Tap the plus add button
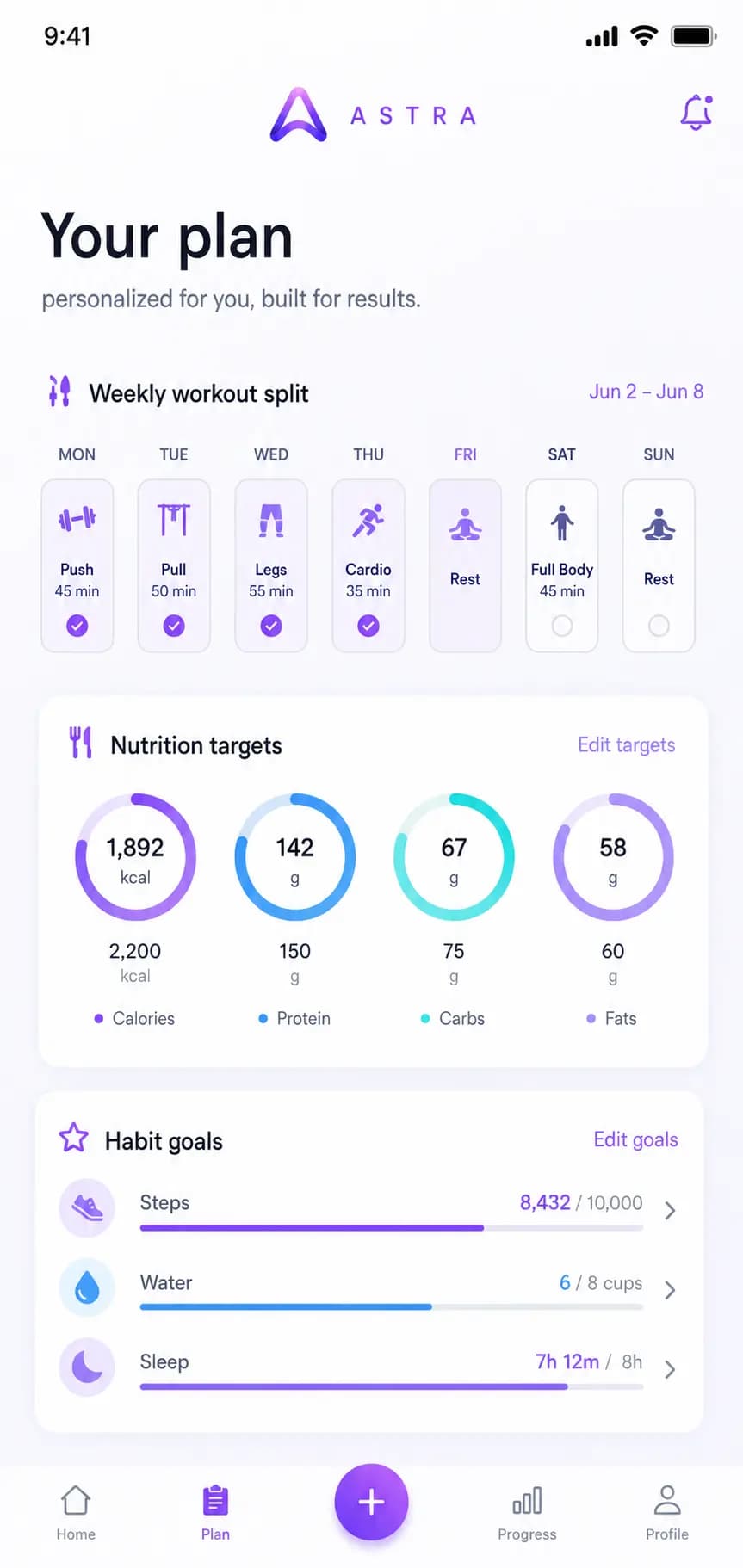The image size is (743, 1568). point(371,1502)
